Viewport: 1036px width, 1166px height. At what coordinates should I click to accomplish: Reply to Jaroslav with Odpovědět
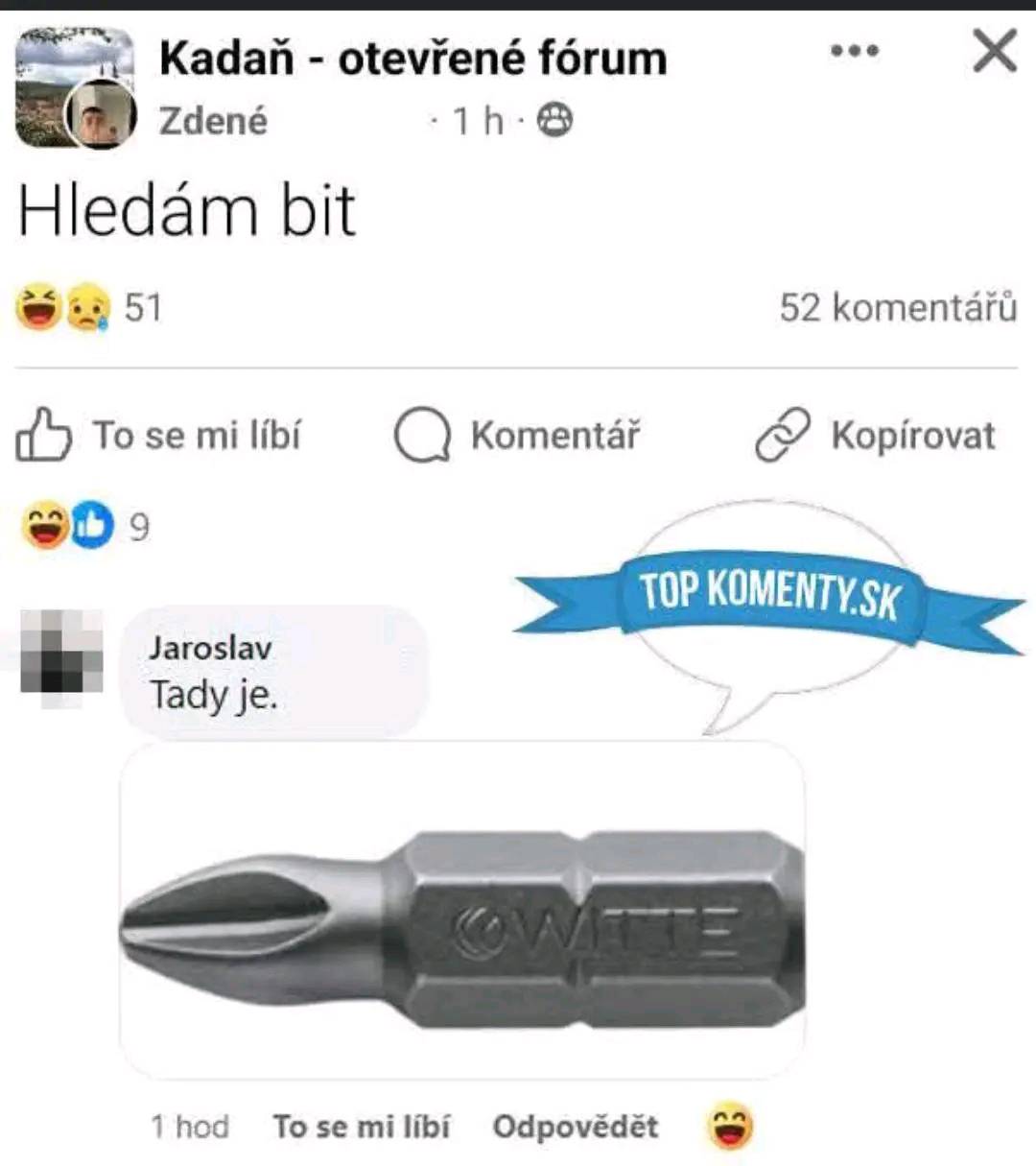pyautogui.click(x=576, y=1126)
